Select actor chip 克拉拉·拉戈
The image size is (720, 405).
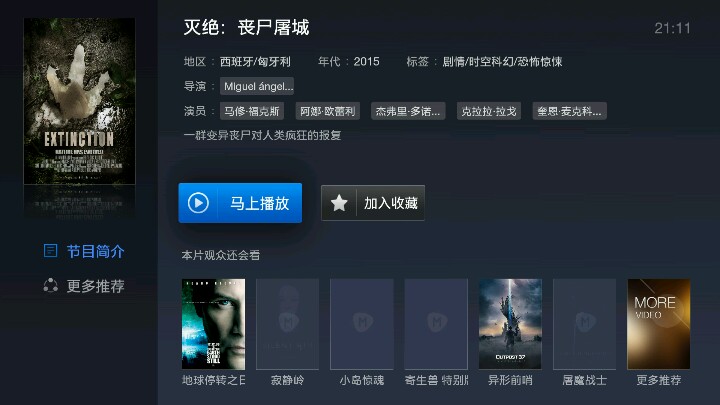pos(489,111)
